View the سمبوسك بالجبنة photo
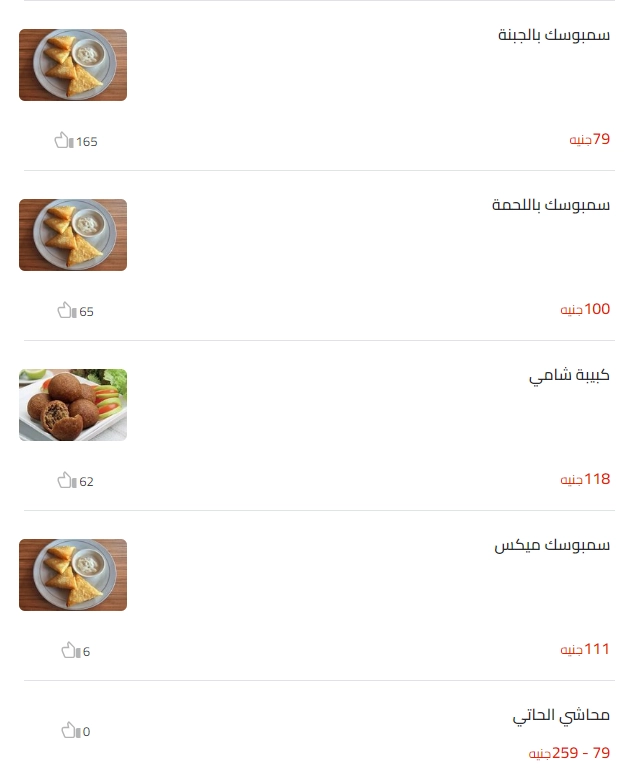This screenshot has height=784, width=629. [73, 65]
